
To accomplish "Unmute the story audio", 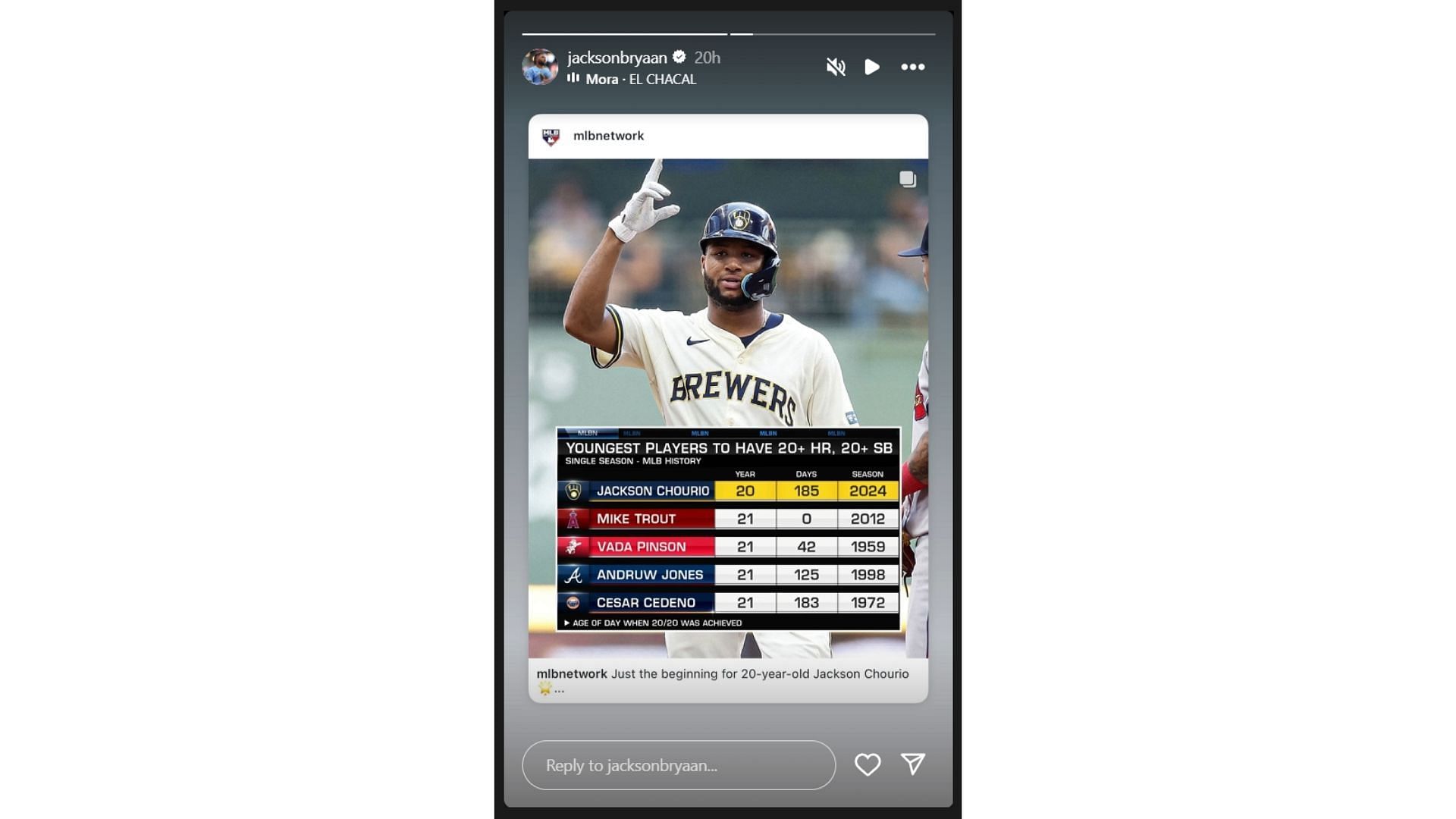I will (x=836, y=67).
